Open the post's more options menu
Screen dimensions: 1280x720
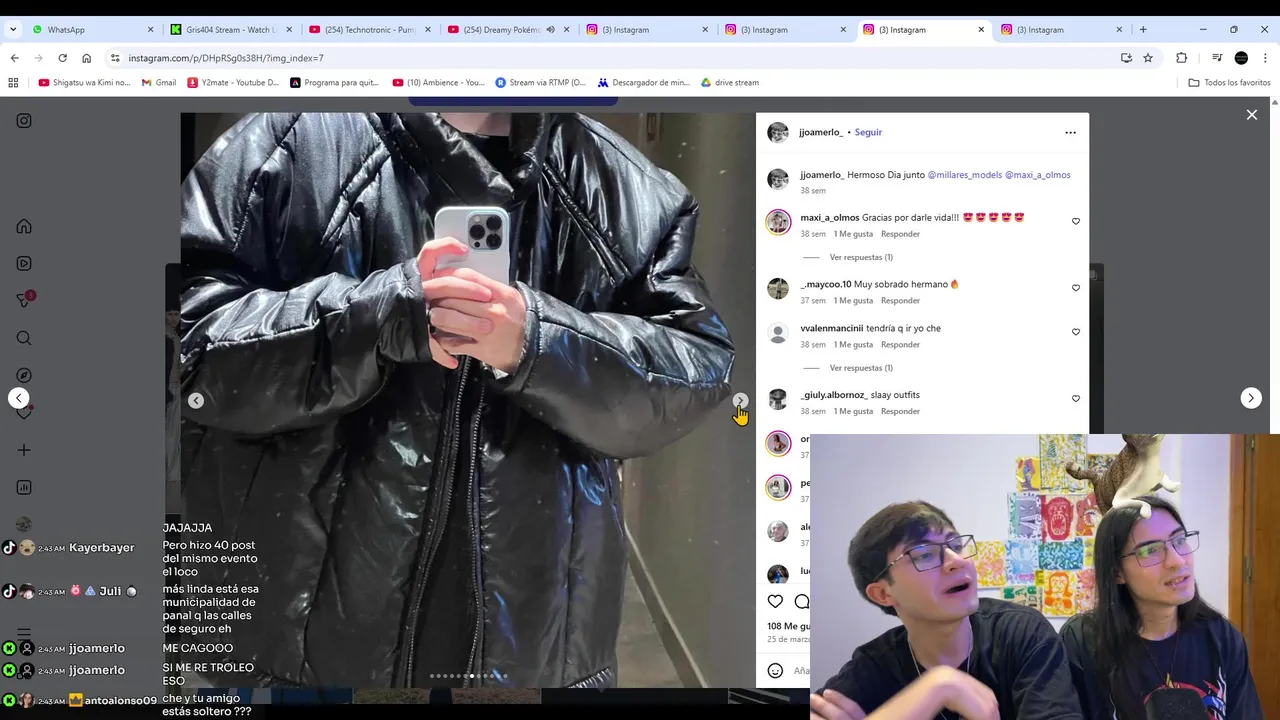coord(1070,132)
